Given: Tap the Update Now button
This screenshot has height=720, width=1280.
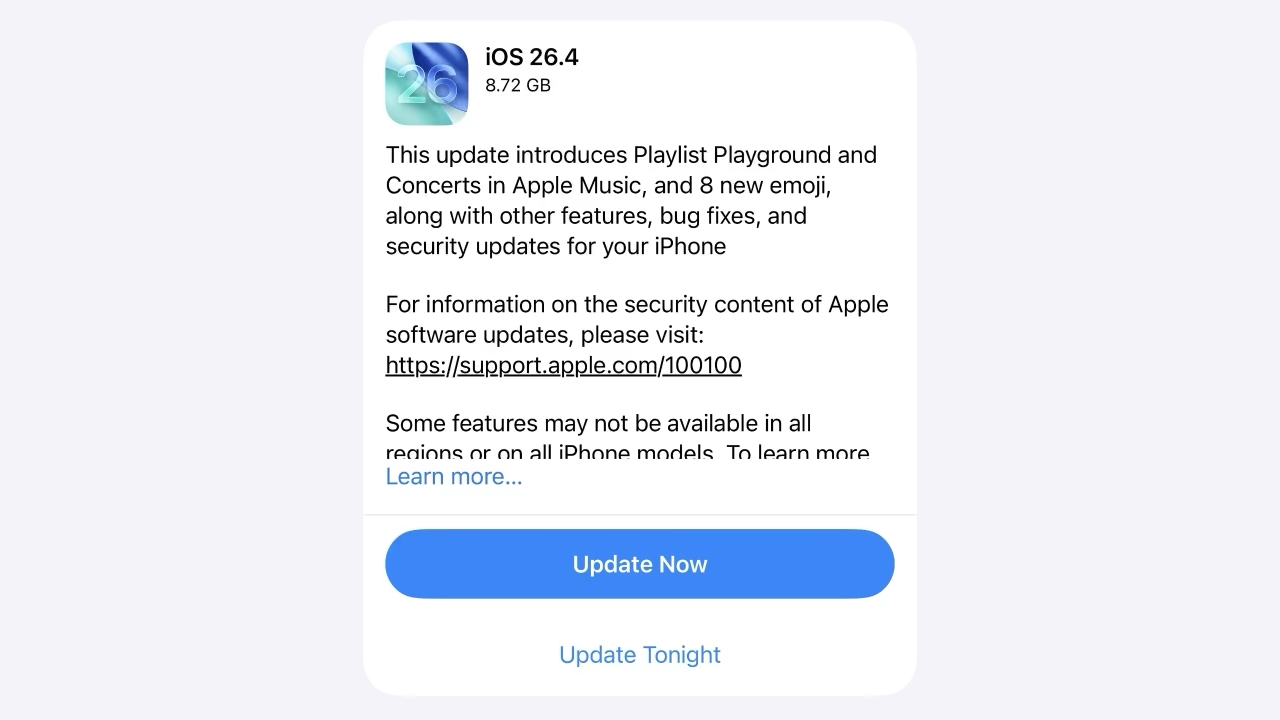Looking at the screenshot, I should click(x=639, y=564).
